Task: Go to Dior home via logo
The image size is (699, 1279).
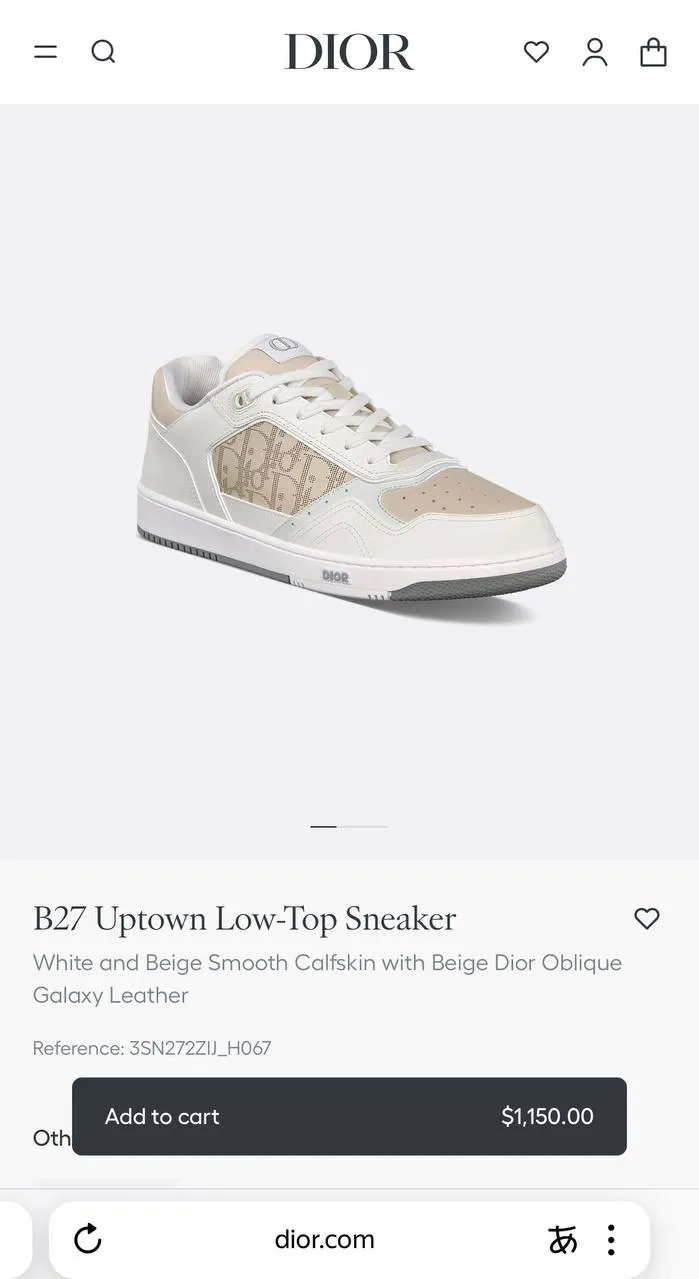Action: click(x=349, y=52)
